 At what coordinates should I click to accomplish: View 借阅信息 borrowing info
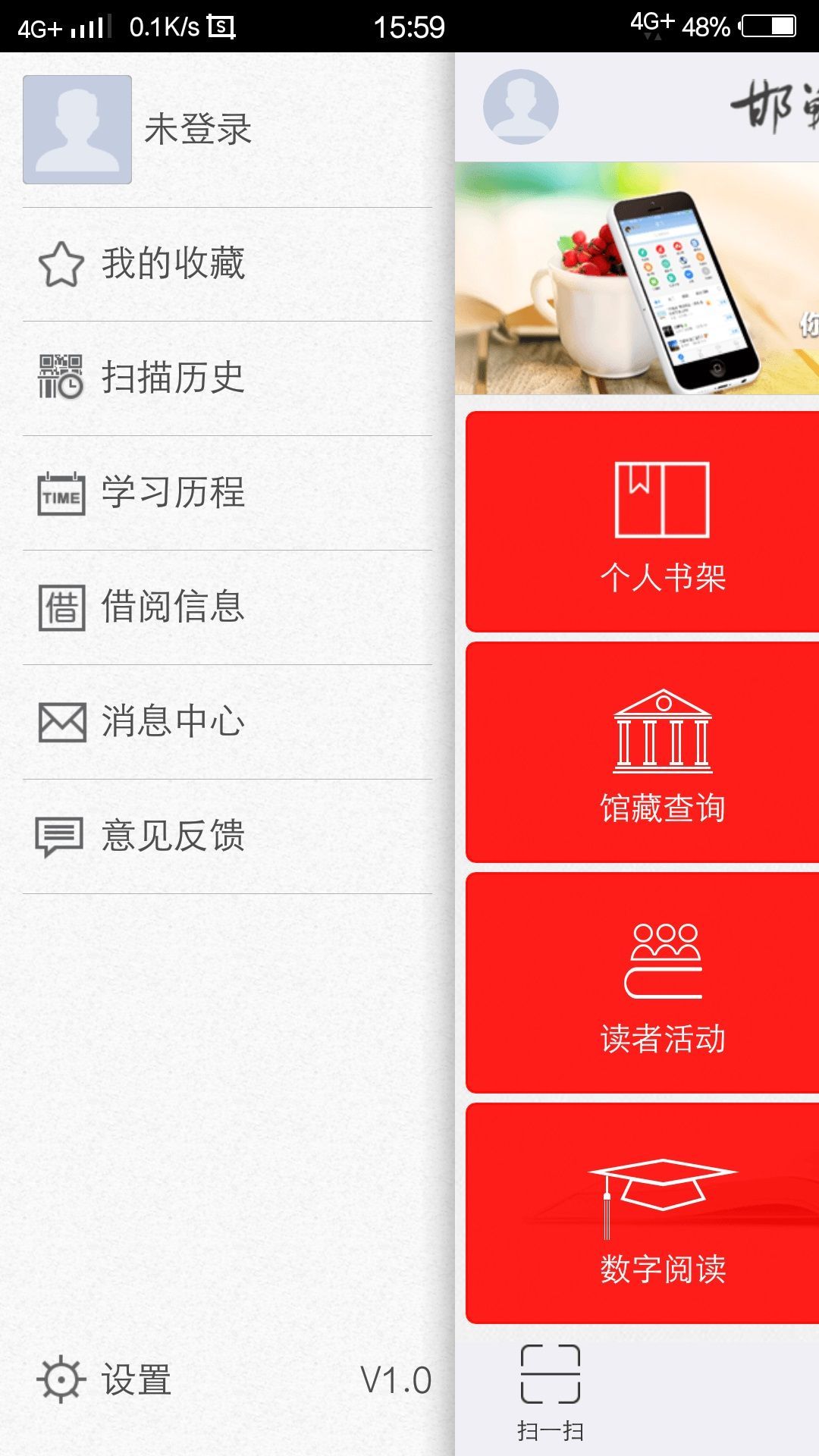173,607
